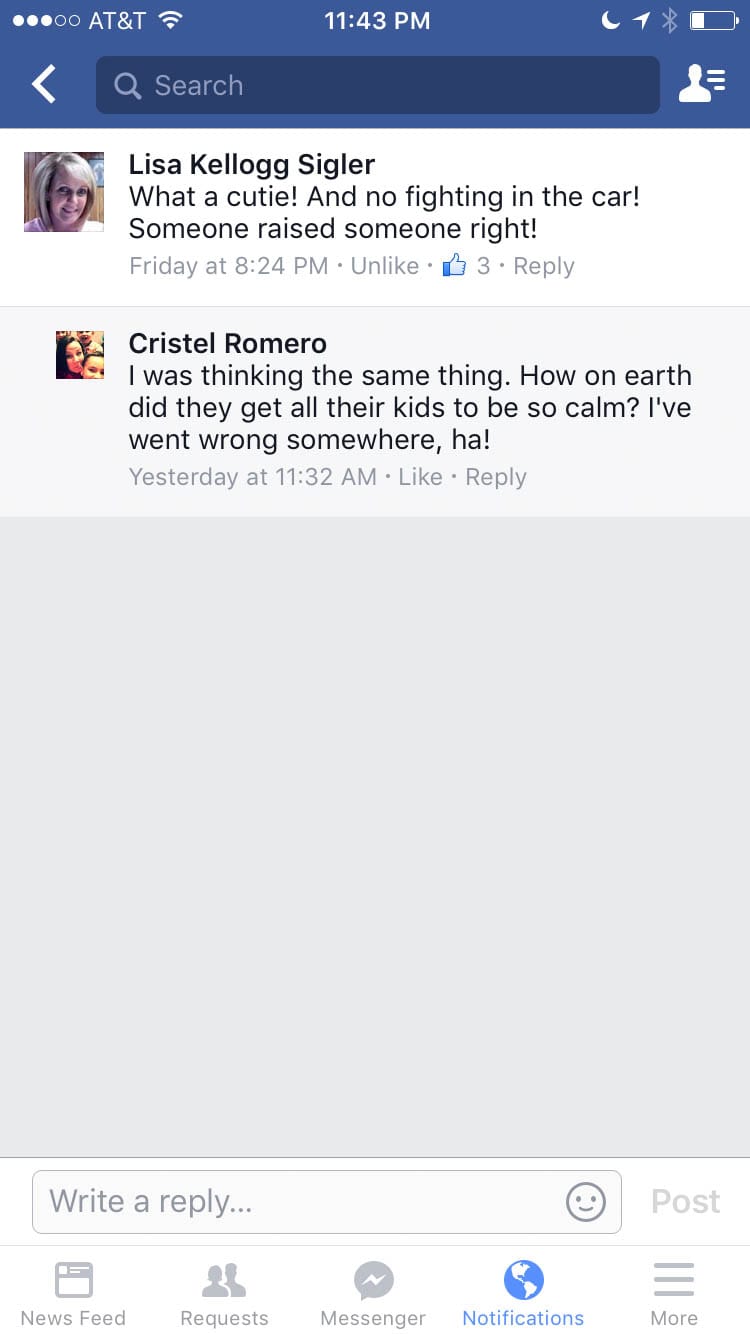Open the Messenger tab

pos(373,1293)
